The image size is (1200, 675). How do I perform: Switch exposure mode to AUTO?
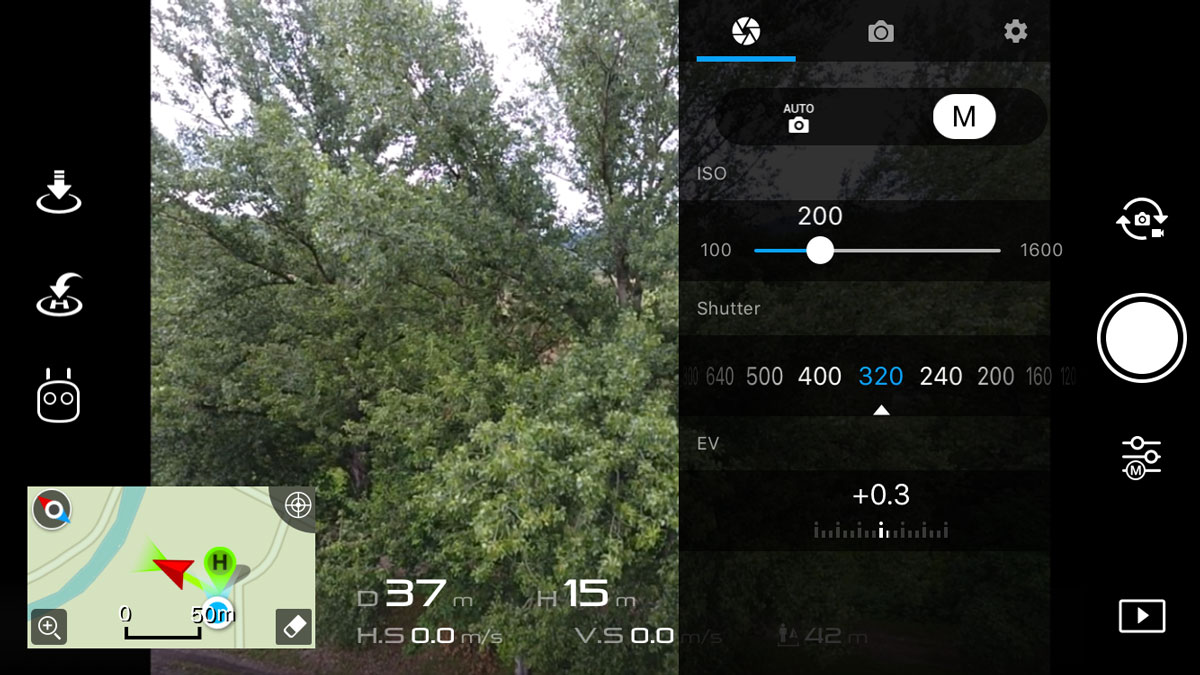(x=798, y=117)
